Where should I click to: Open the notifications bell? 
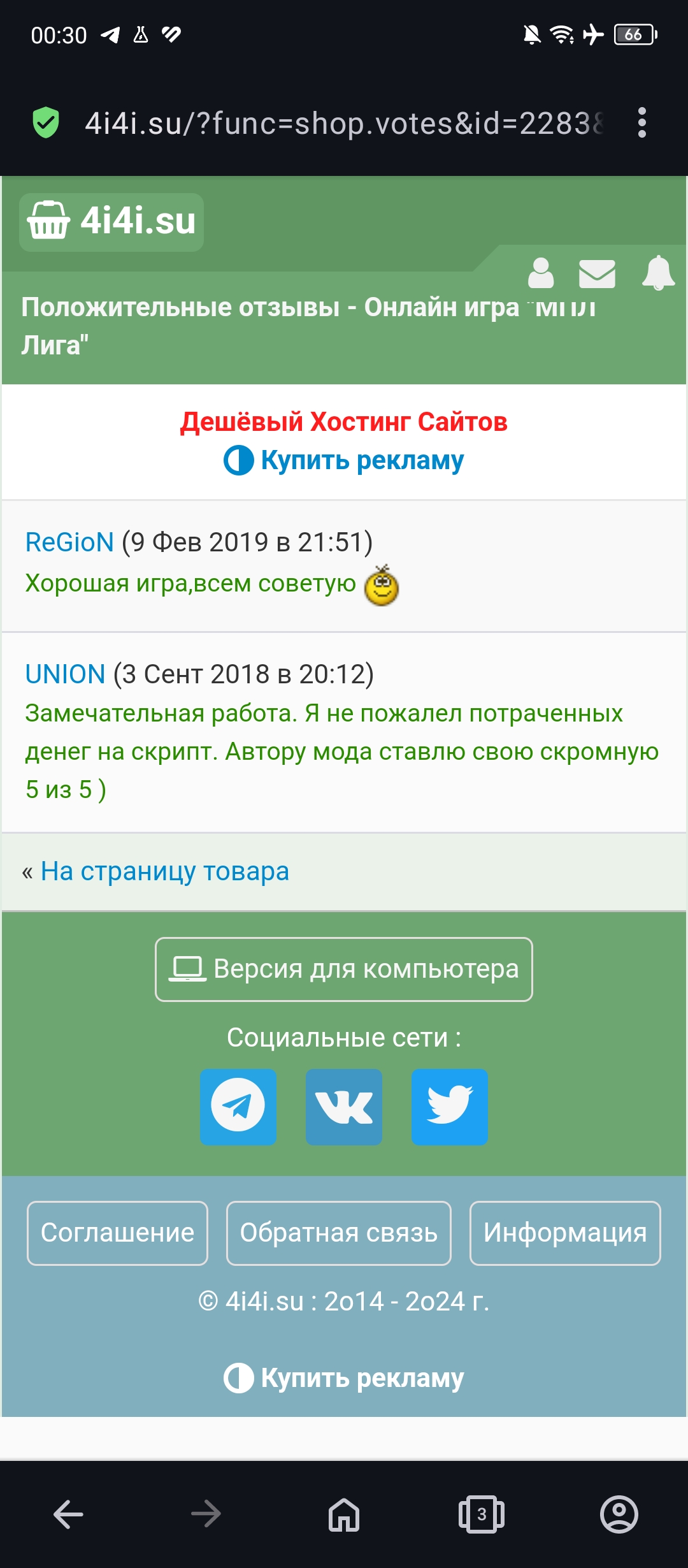[x=658, y=273]
